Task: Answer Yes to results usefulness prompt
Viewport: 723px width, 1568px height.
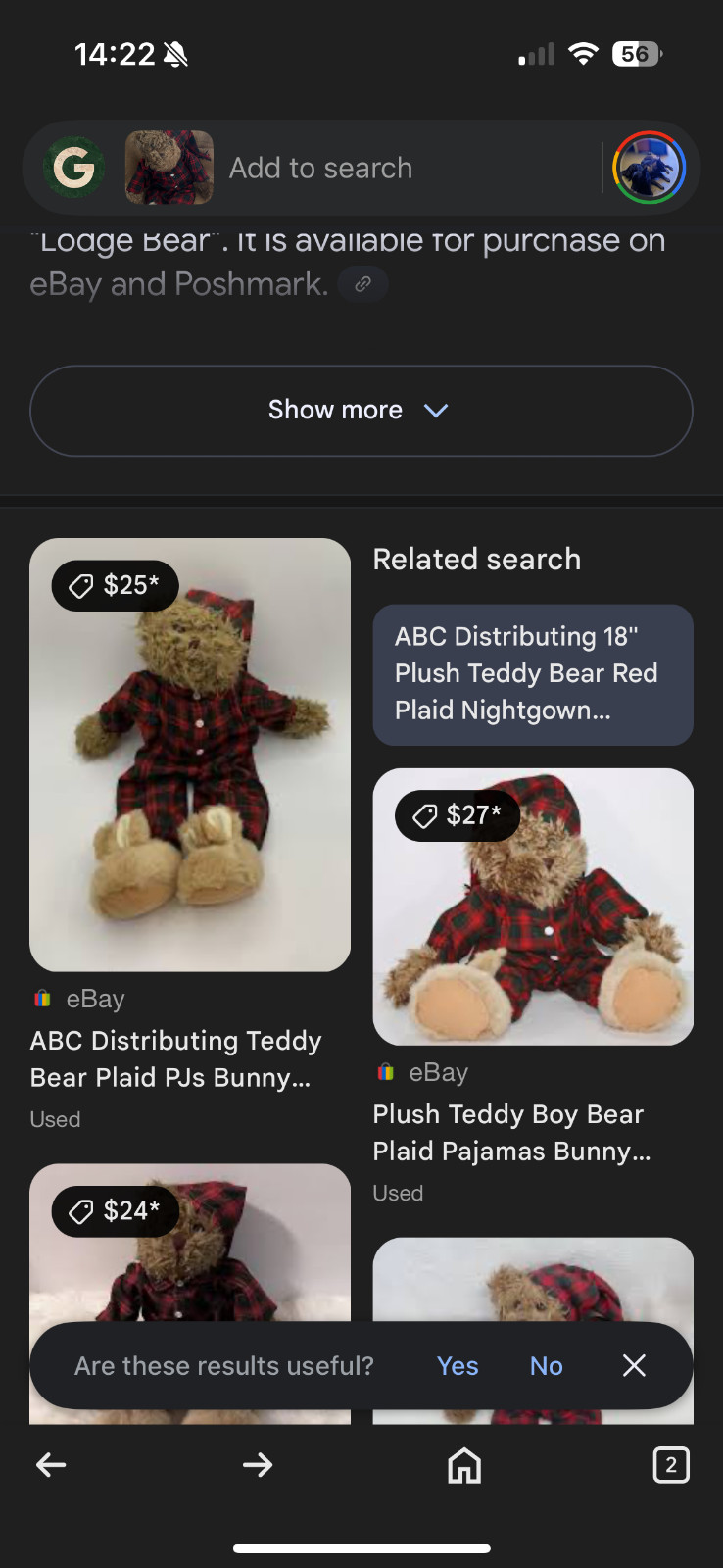Action: [457, 1365]
